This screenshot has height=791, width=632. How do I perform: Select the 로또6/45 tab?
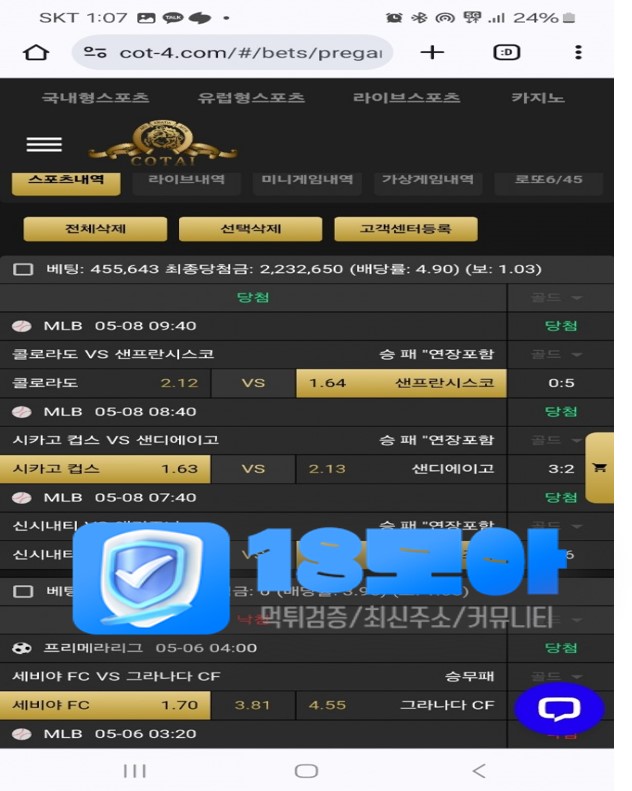point(549,181)
